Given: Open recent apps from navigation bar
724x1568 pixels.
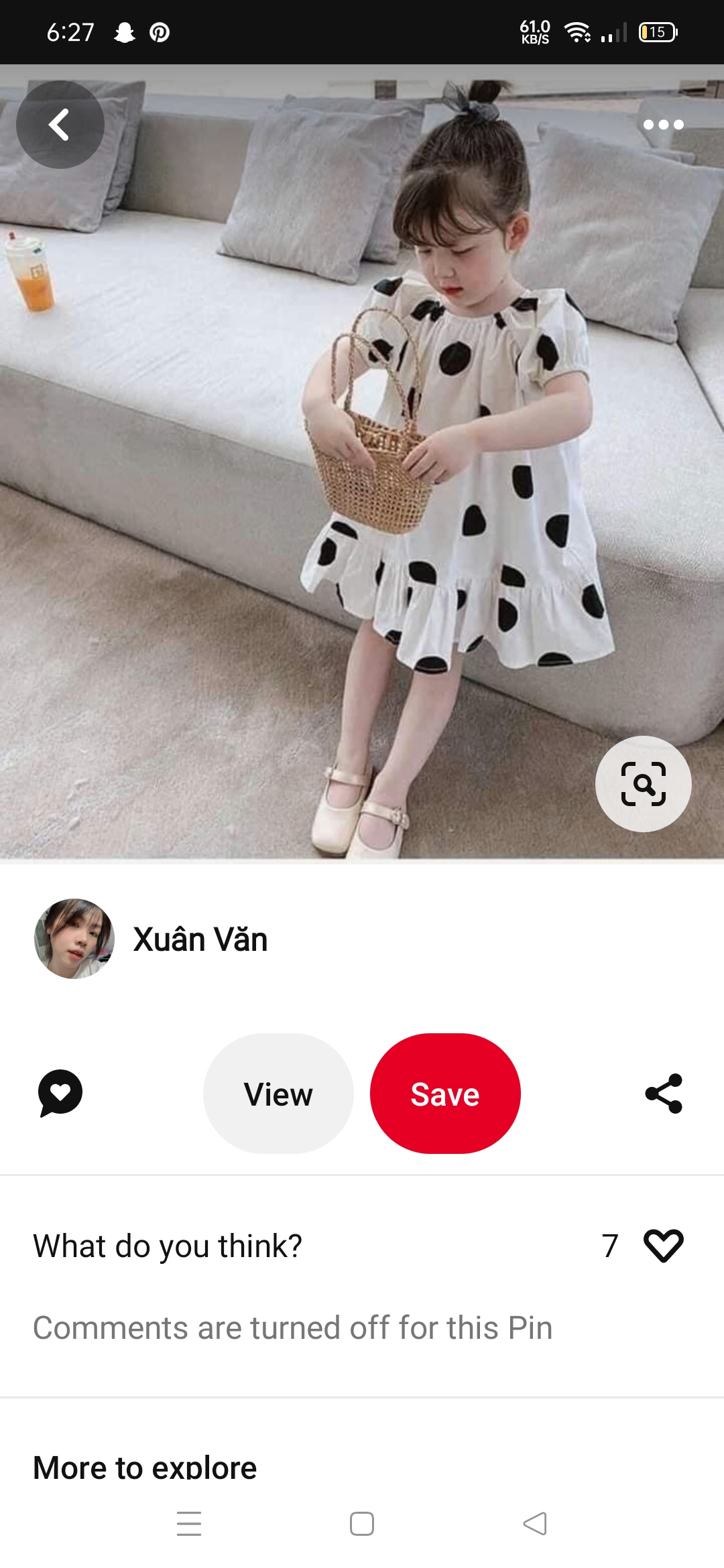Looking at the screenshot, I should click(189, 1523).
